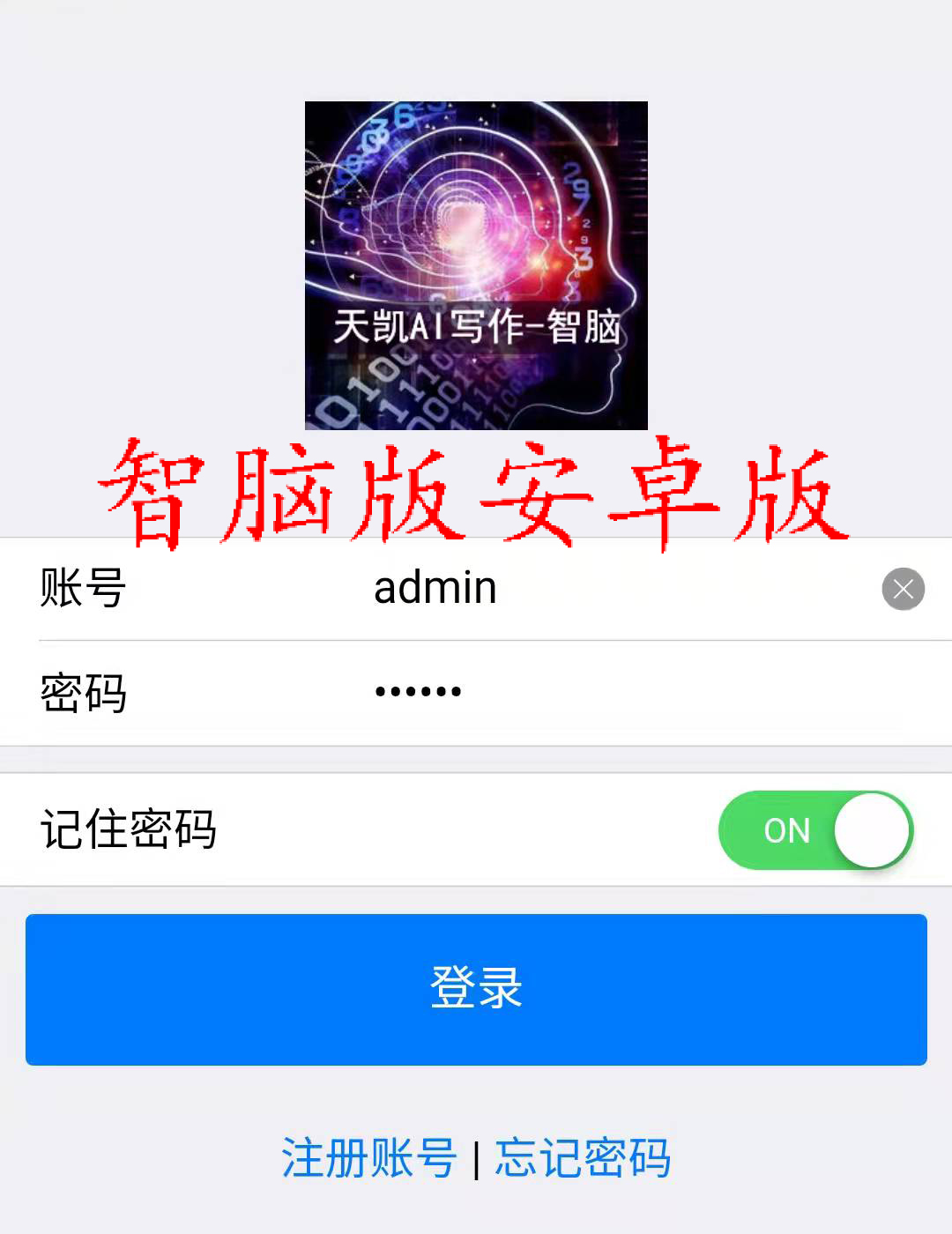Click 忘记密码 to recover your password

pos(584,1157)
